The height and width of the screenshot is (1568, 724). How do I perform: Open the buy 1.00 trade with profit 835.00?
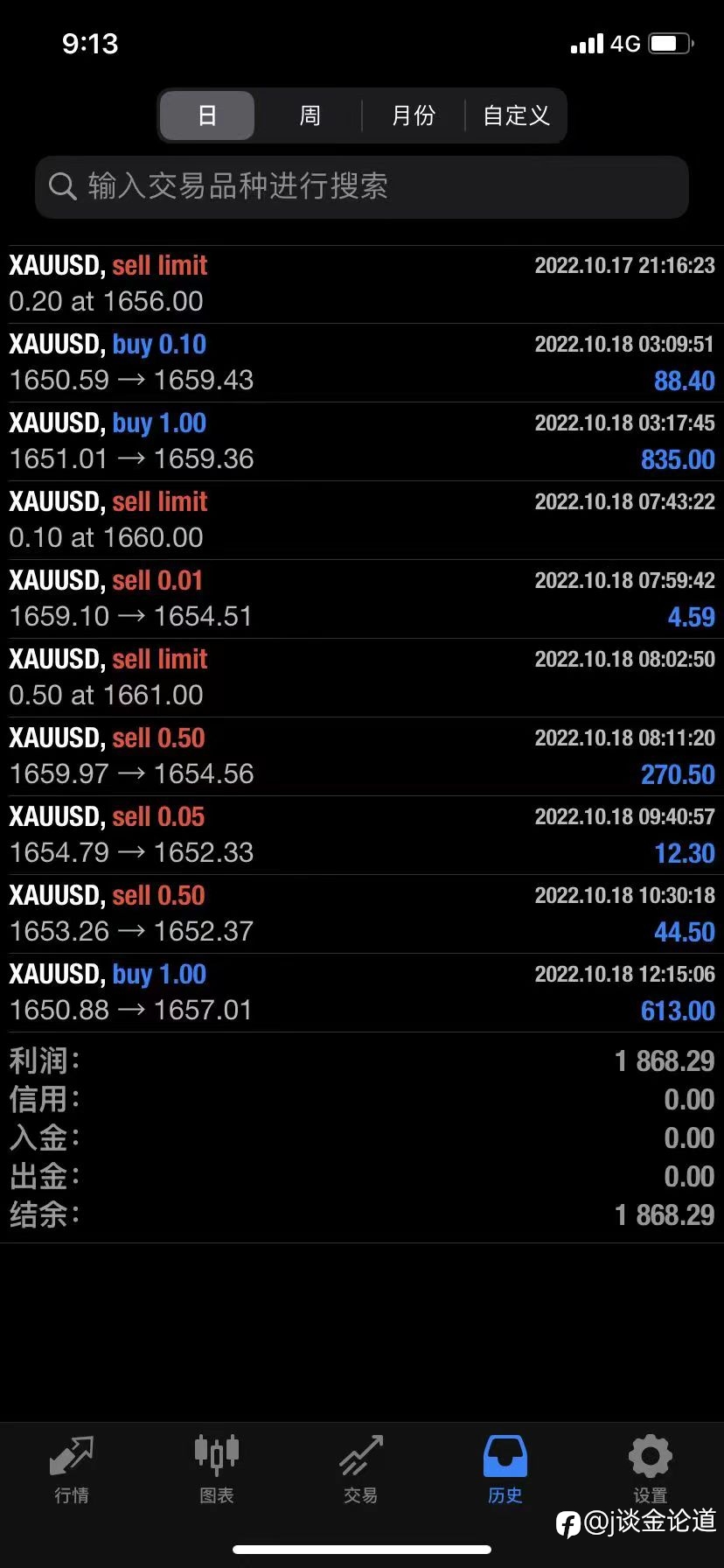point(362,442)
